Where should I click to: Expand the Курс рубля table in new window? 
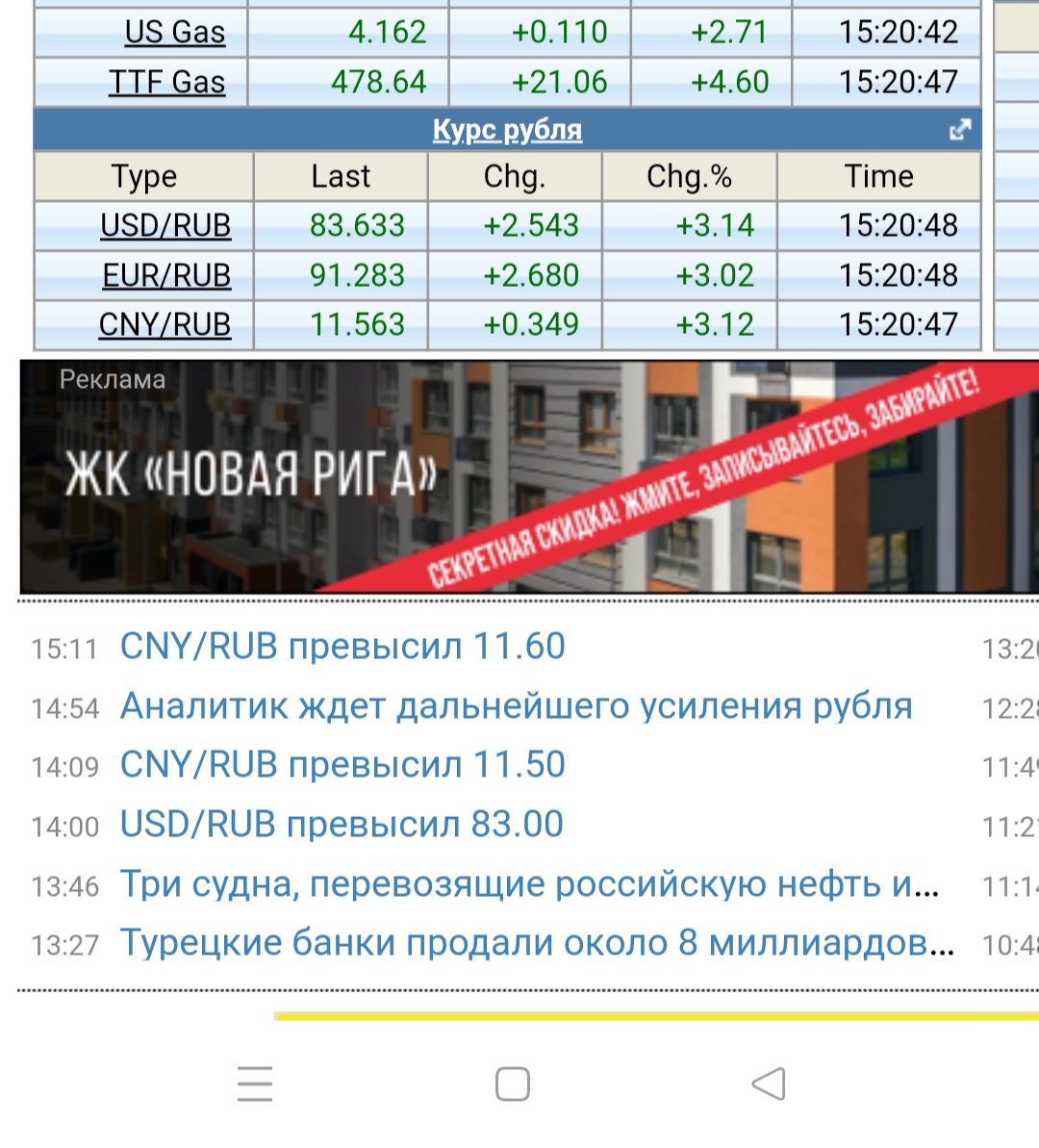pyautogui.click(x=959, y=130)
